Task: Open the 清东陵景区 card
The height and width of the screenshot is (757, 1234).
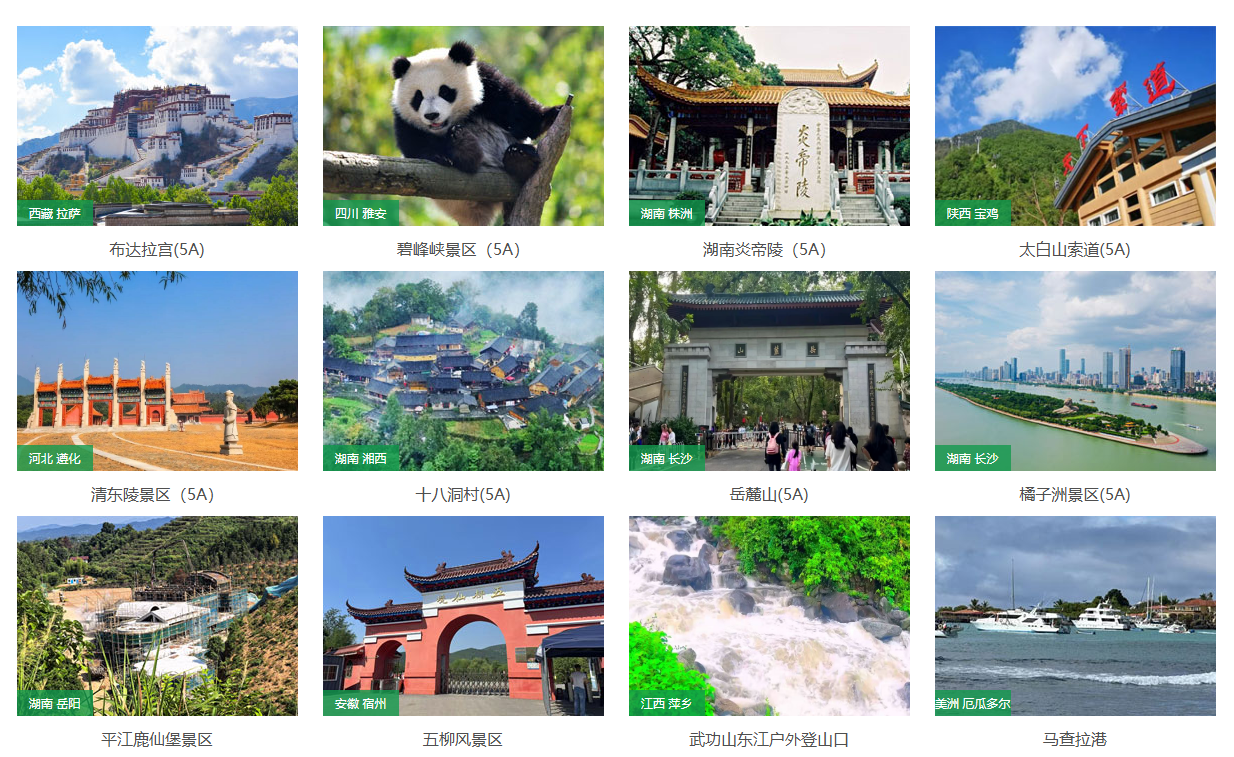Action: tap(157, 371)
